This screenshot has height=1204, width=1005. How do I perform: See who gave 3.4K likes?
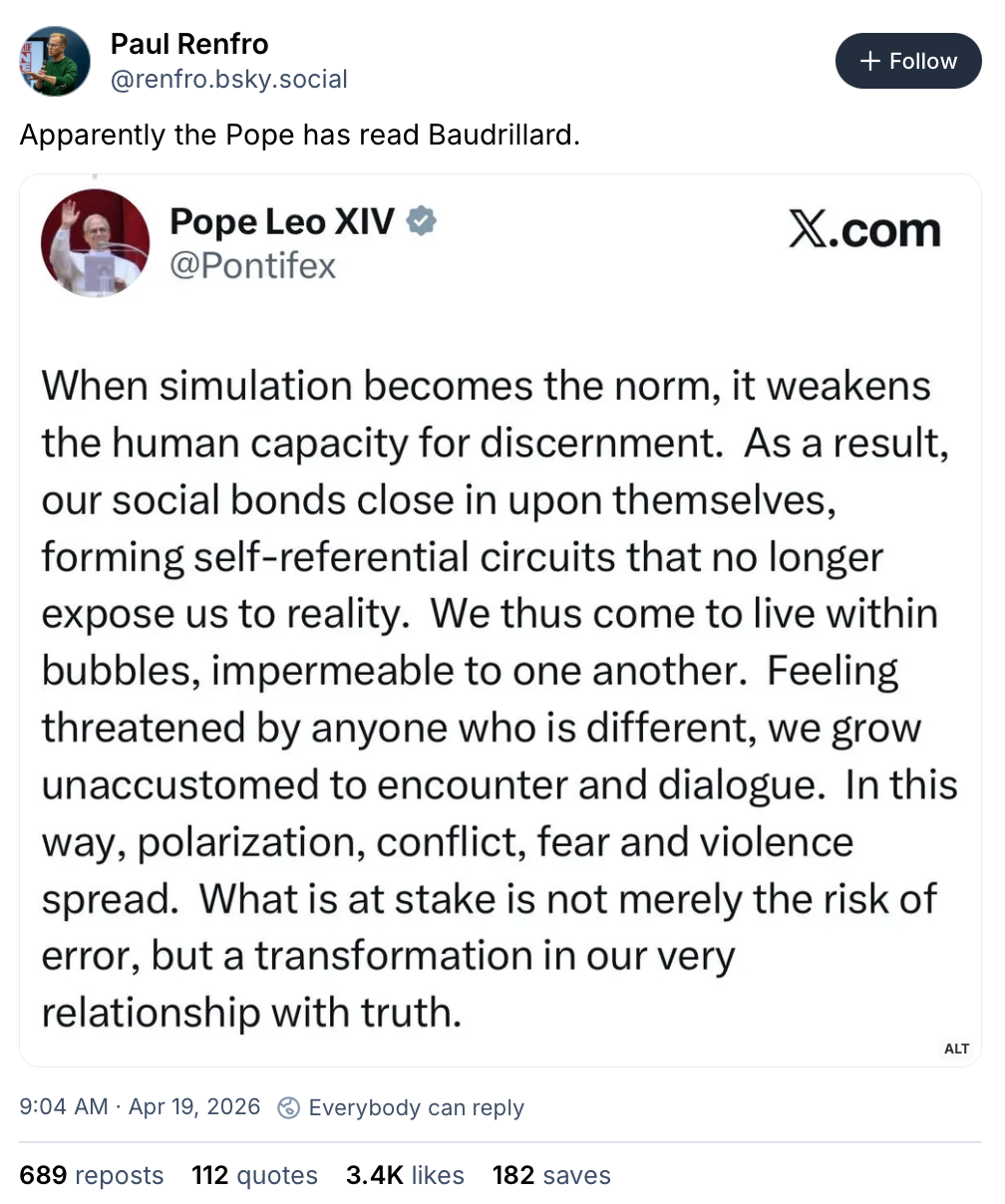pos(405,1175)
